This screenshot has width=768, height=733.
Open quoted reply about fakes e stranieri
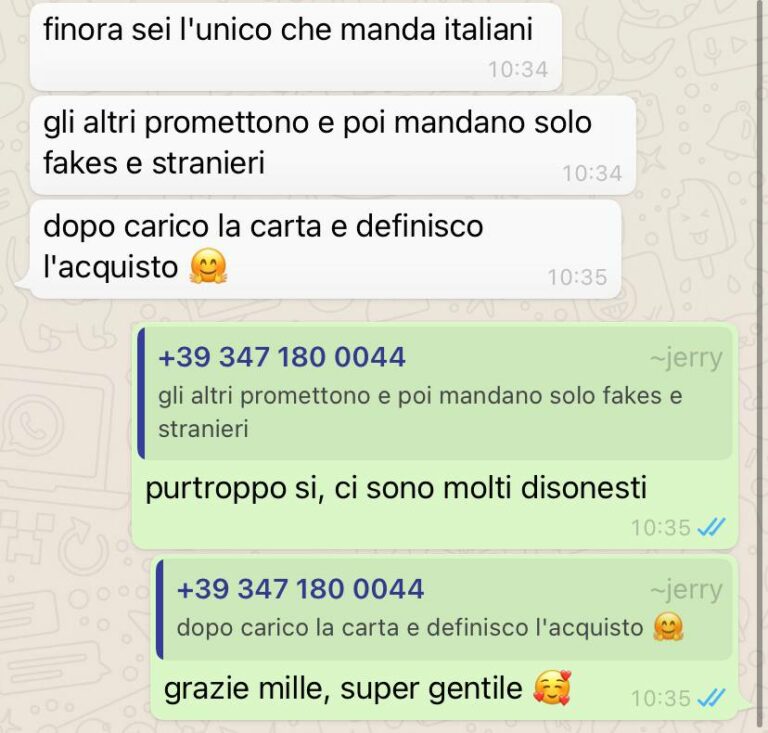(x=435, y=394)
